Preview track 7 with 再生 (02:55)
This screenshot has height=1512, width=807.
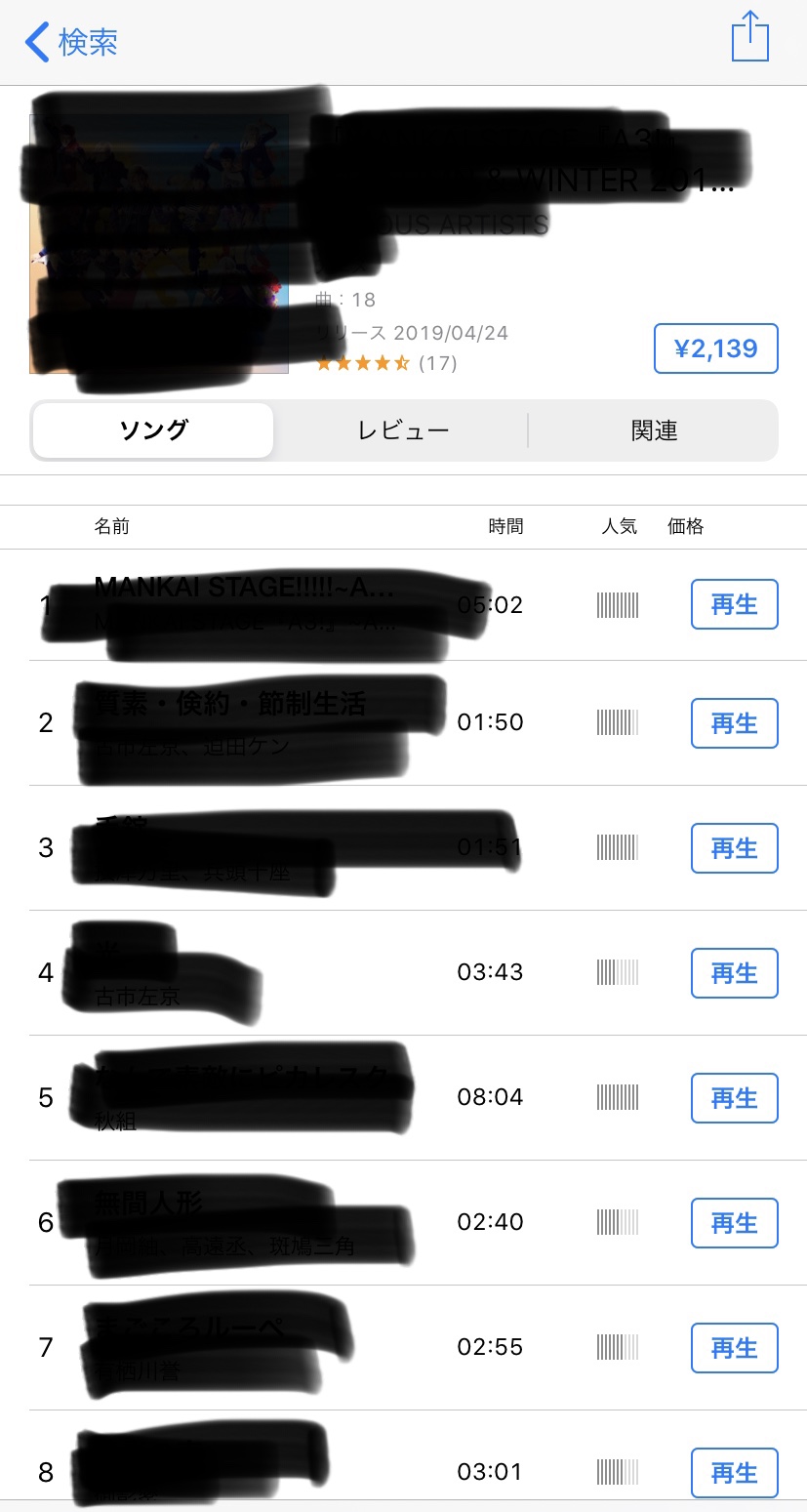click(x=734, y=1348)
